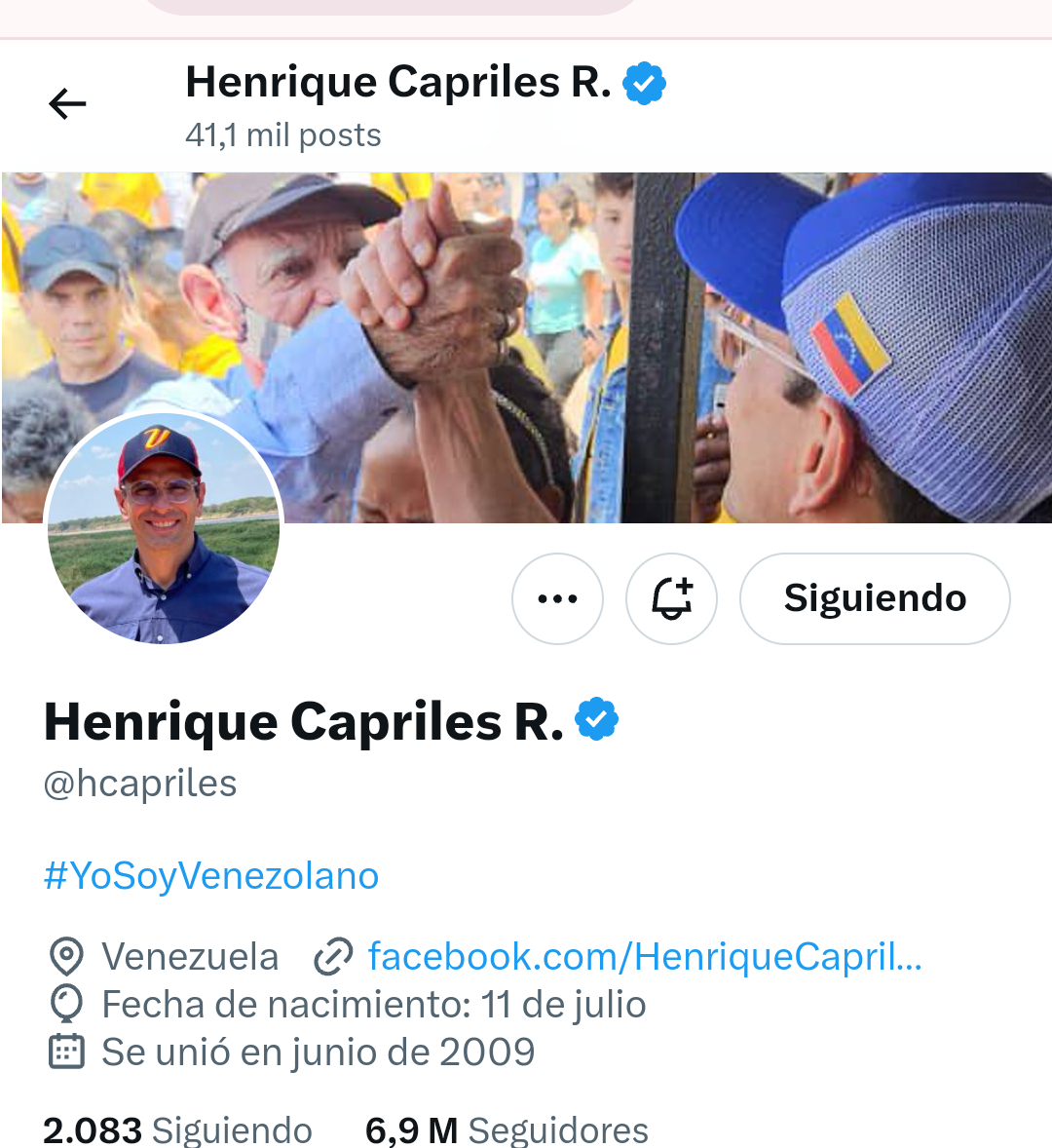Image resolution: width=1052 pixels, height=1148 pixels.
Task: Open the three-dot more options menu
Action: (557, 598)
